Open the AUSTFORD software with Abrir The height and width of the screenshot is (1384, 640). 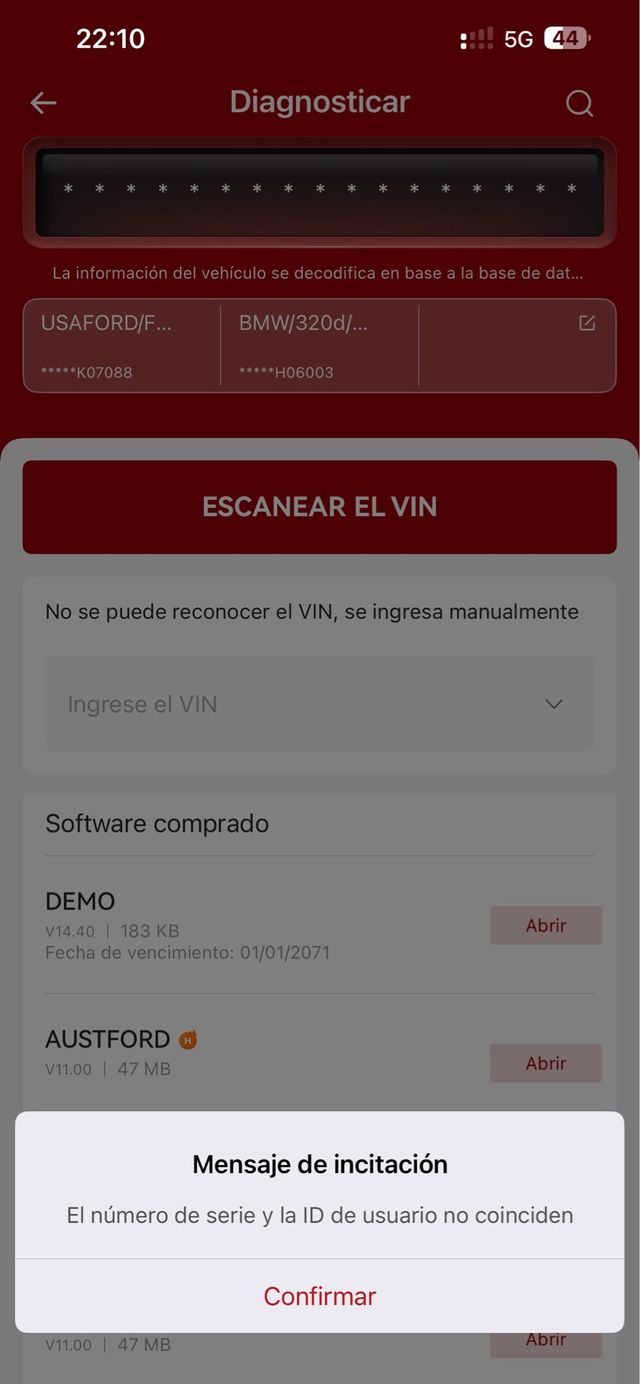tap(545, 1063)
